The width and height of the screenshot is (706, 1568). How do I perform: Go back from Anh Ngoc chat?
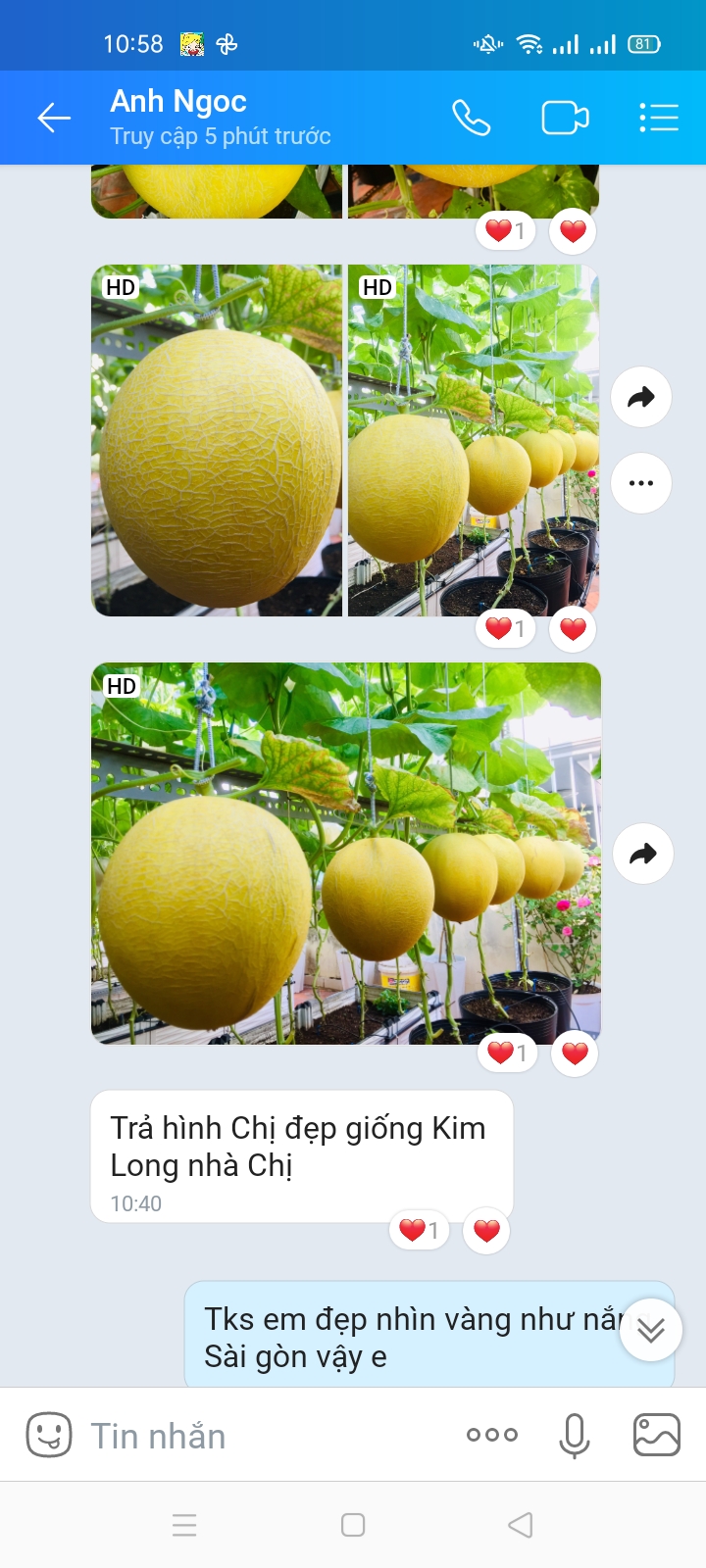tap(54, 119)
